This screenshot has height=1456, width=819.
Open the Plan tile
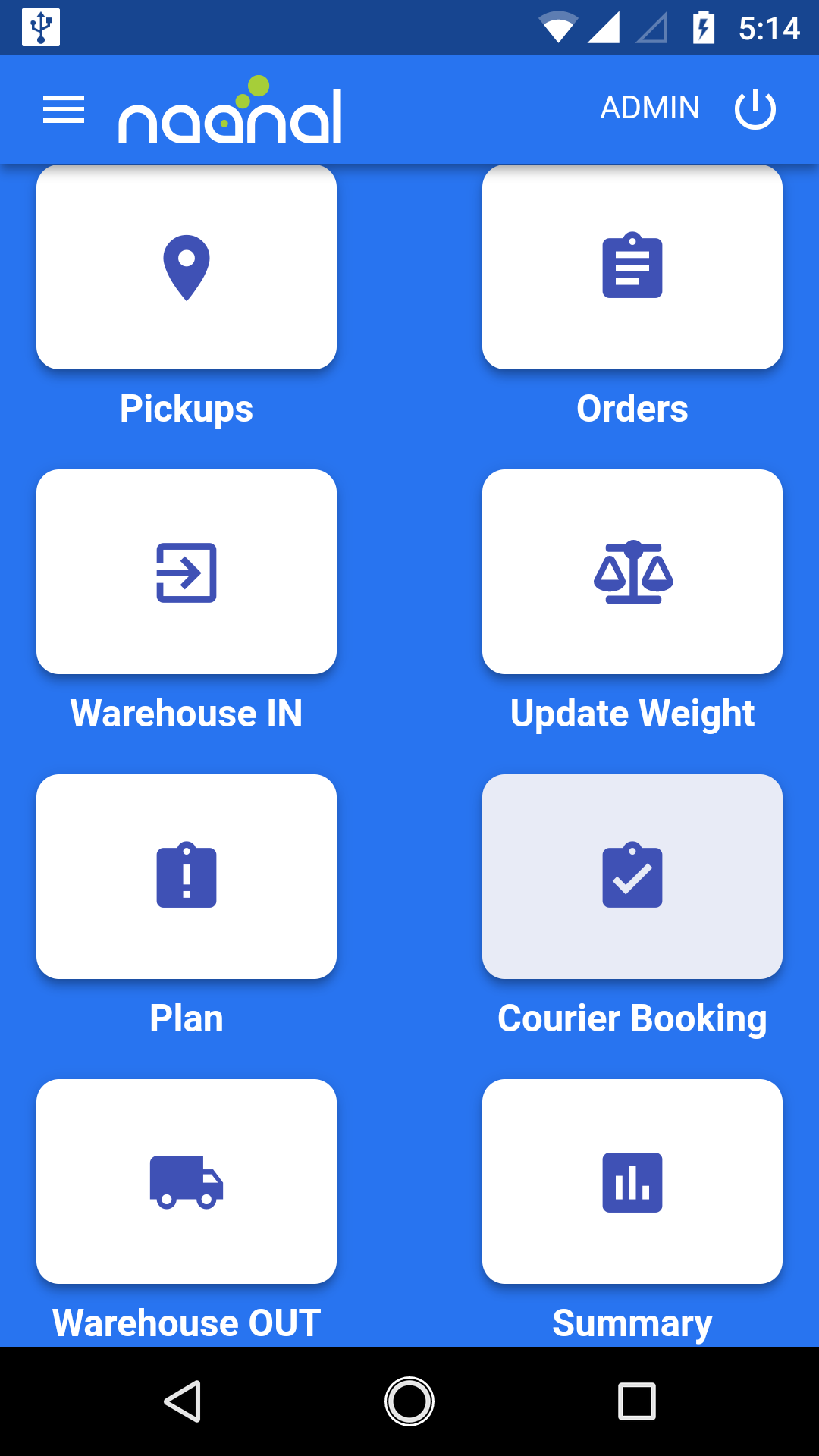(x=187, y=877)
